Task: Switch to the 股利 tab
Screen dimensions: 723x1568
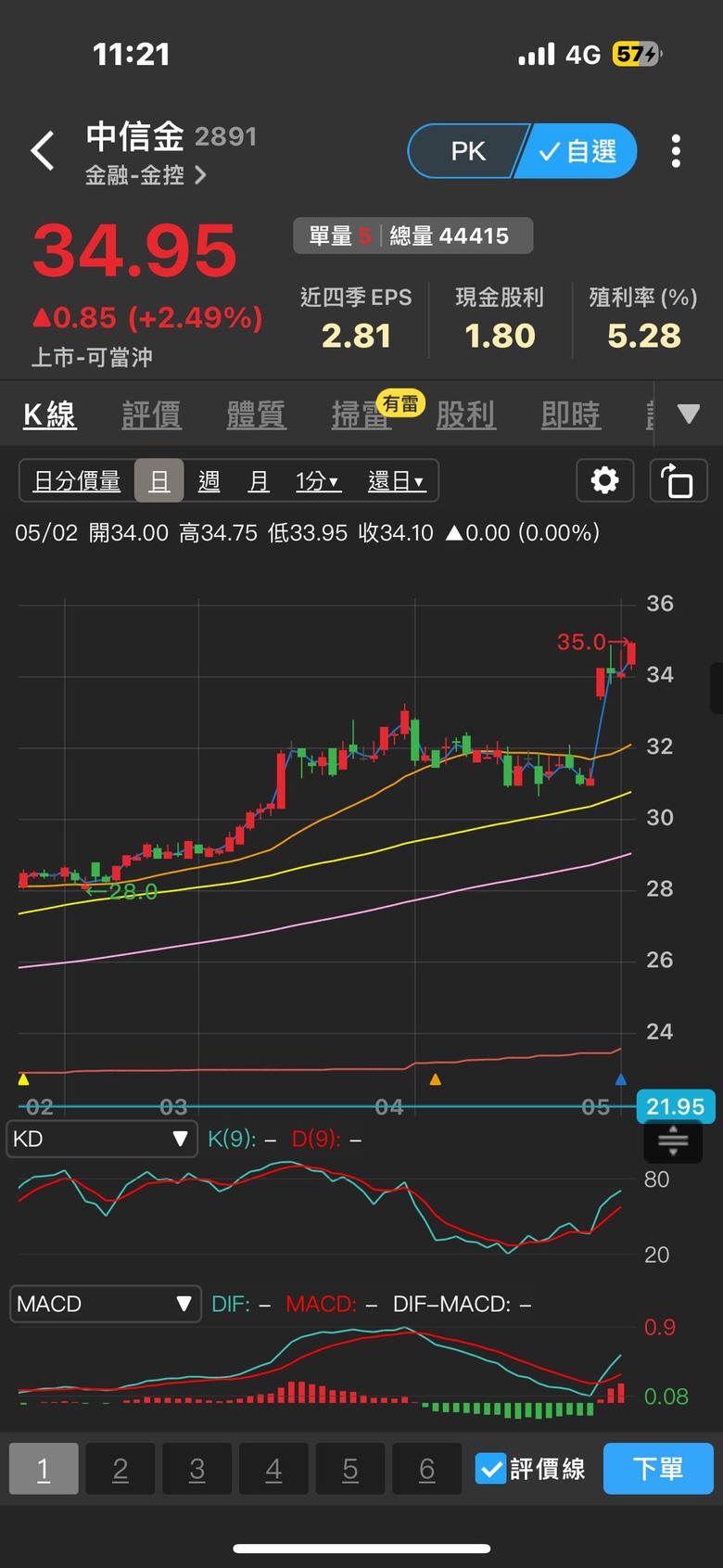Action: pos(465,414)
